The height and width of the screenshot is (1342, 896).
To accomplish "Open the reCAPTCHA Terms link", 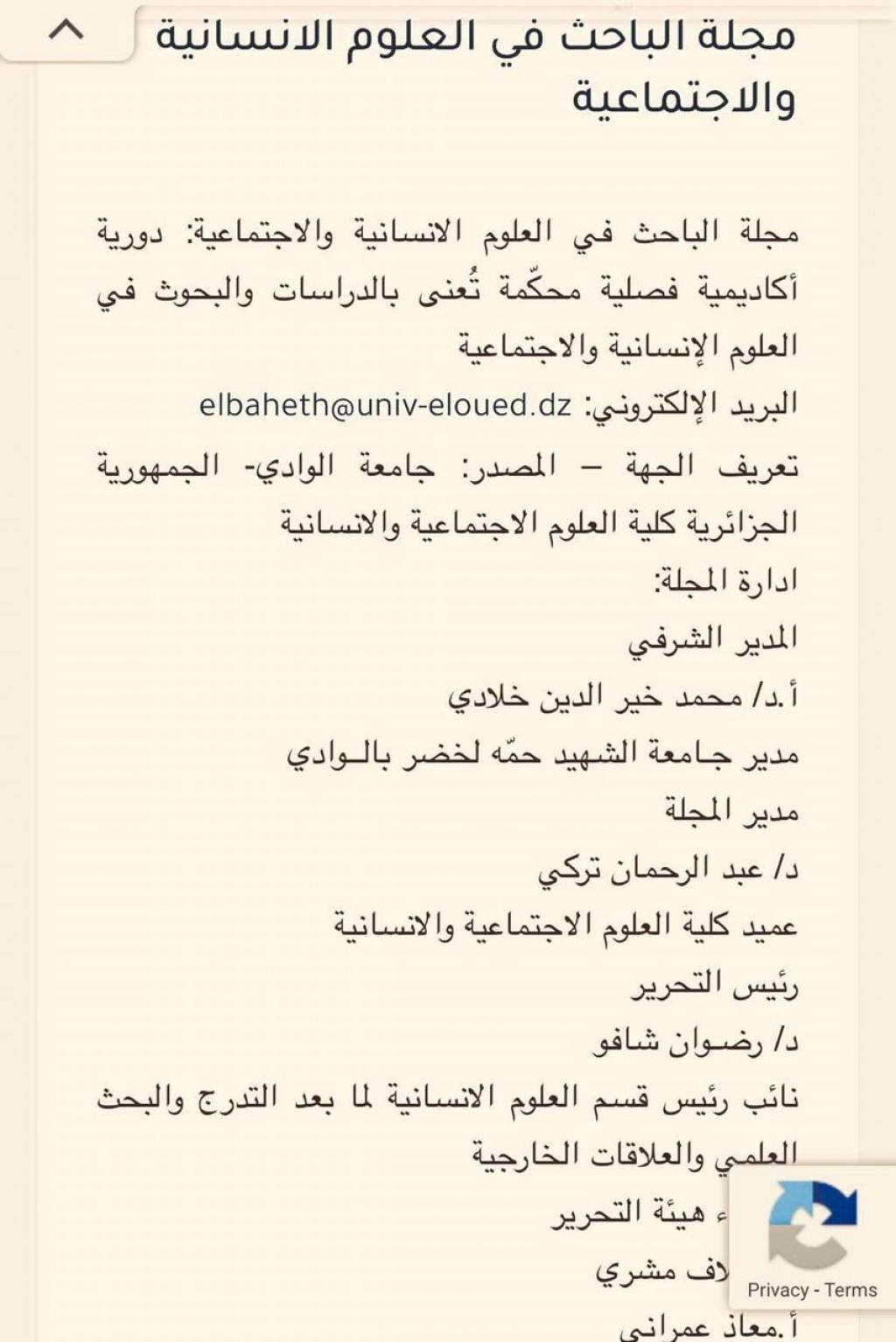I will [850, 1290].
